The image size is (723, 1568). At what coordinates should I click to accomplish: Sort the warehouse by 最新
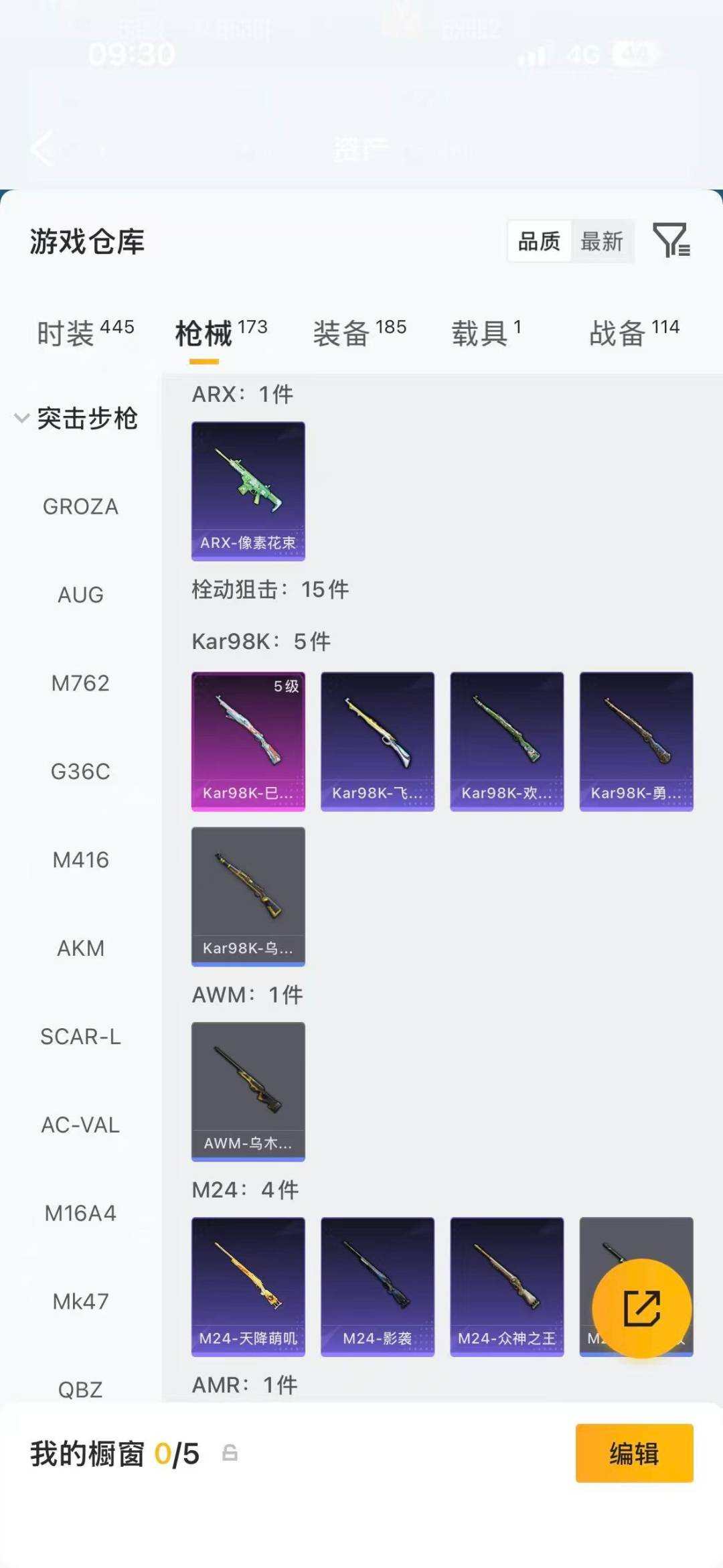pos(601,241)
